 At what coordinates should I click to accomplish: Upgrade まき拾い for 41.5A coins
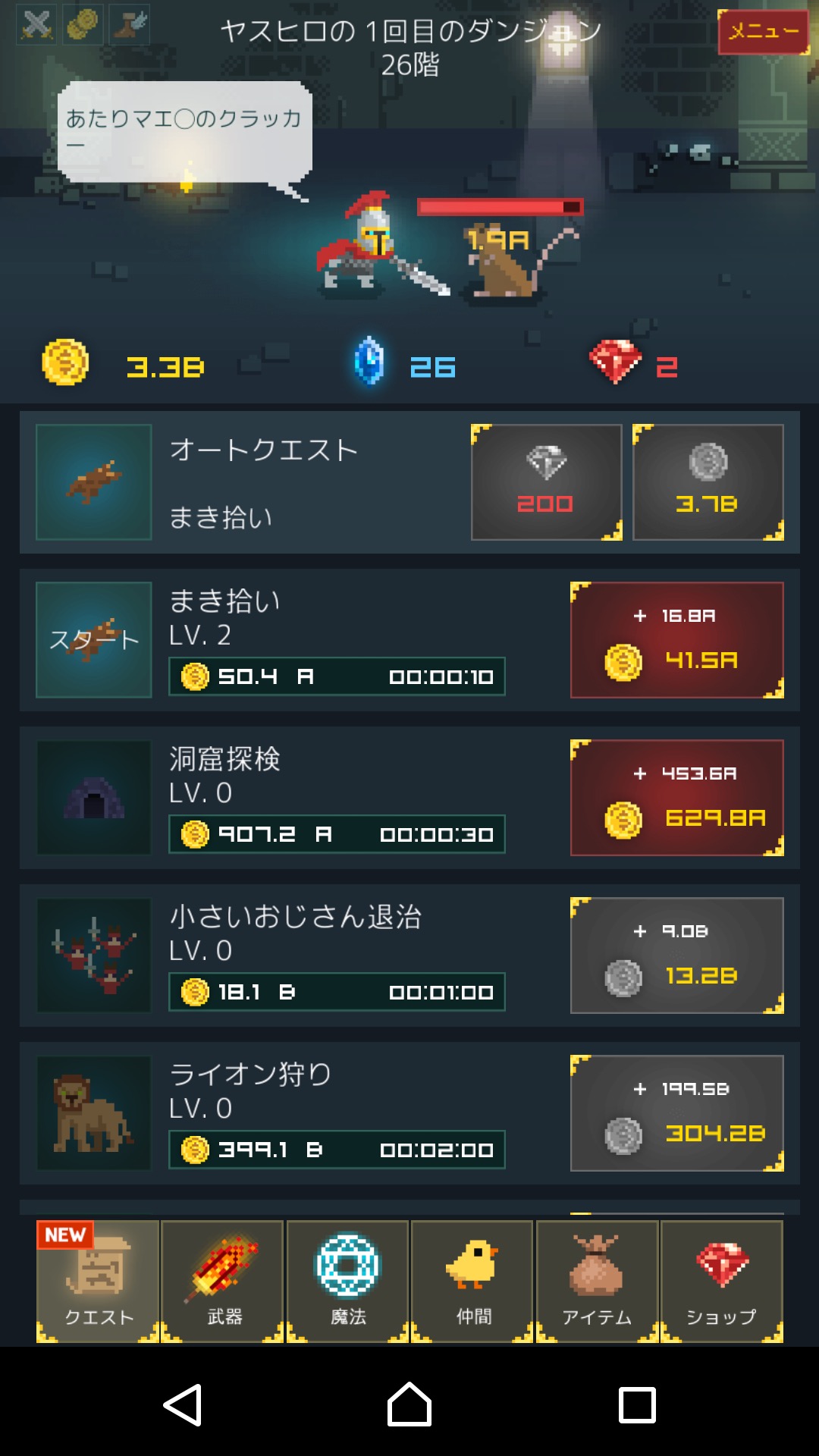[x=676, y=640]
